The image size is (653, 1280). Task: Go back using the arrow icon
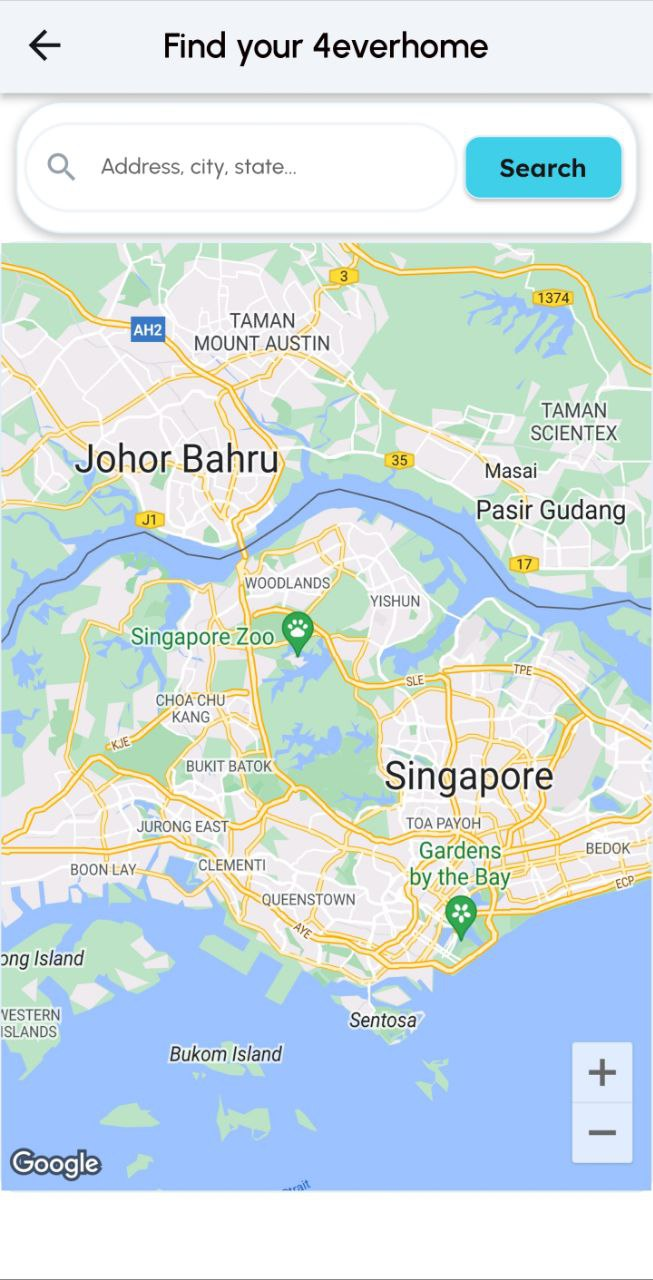coord(45,45)
